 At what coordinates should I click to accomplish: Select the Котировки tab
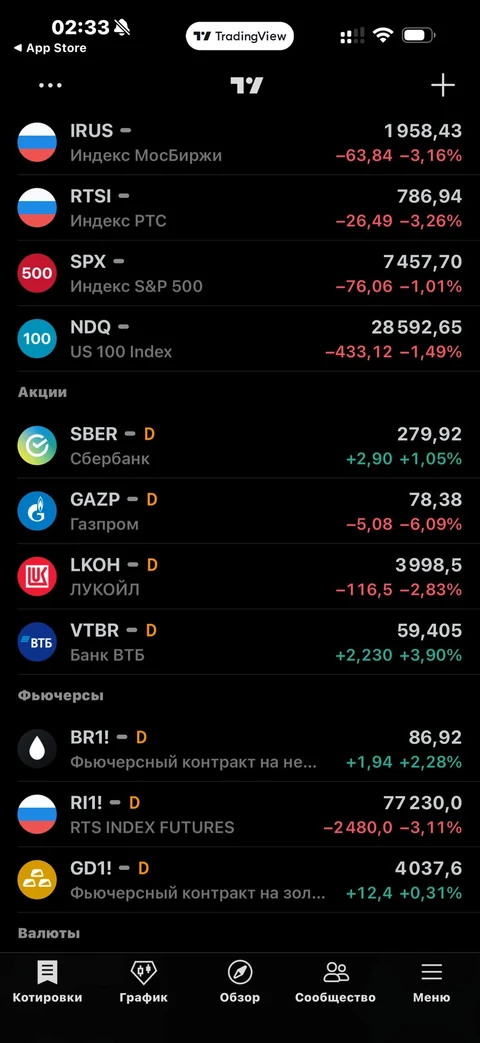click(x=47, y=982)
